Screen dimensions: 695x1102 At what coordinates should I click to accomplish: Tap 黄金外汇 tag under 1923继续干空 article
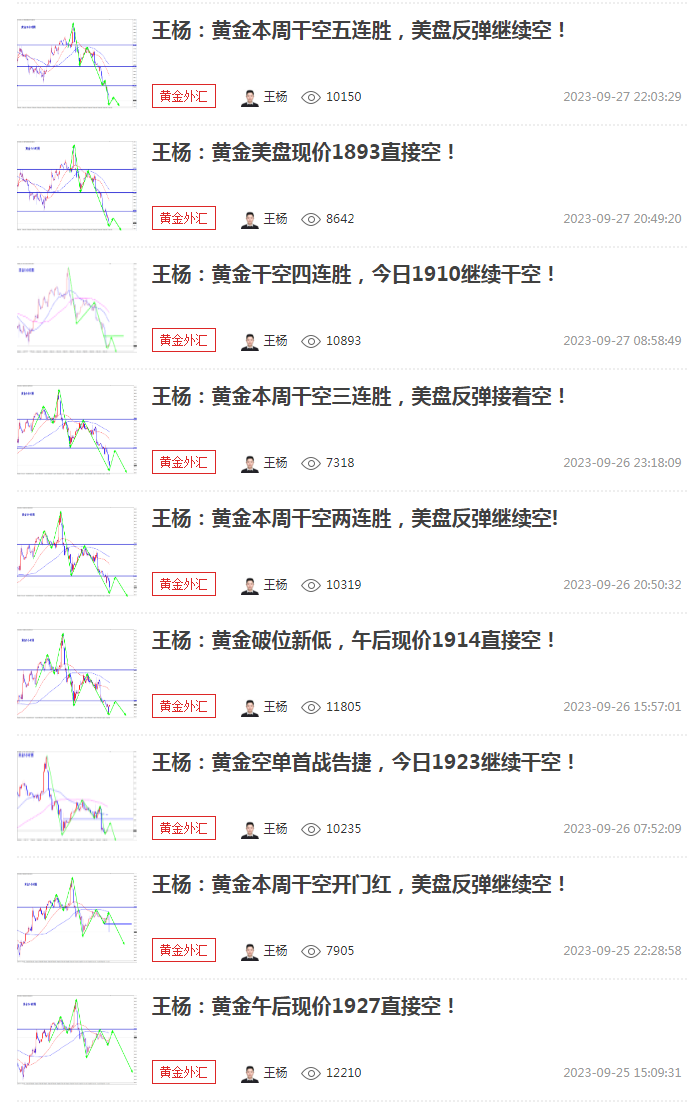(184, 828)
